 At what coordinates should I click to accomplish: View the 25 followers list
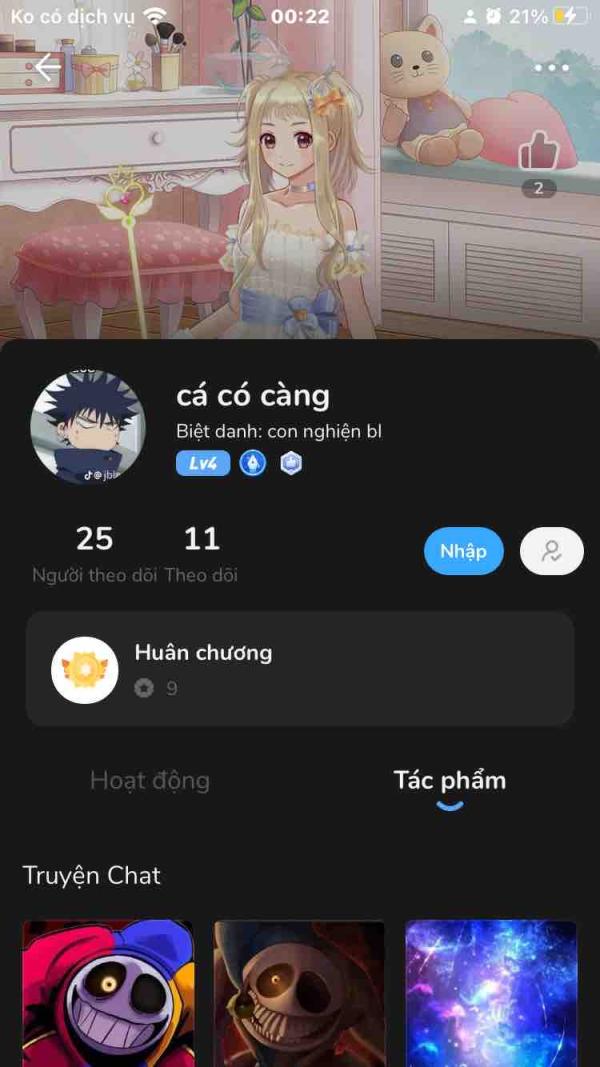(94, 554)
